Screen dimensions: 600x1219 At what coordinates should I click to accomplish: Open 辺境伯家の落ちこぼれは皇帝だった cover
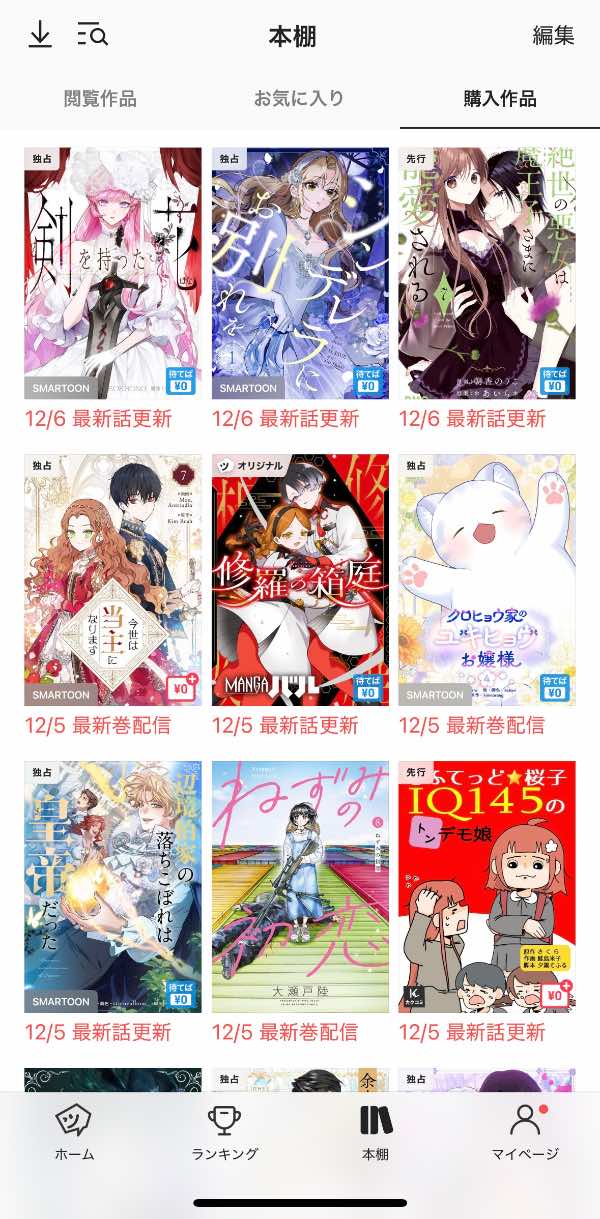coord(112,886)
